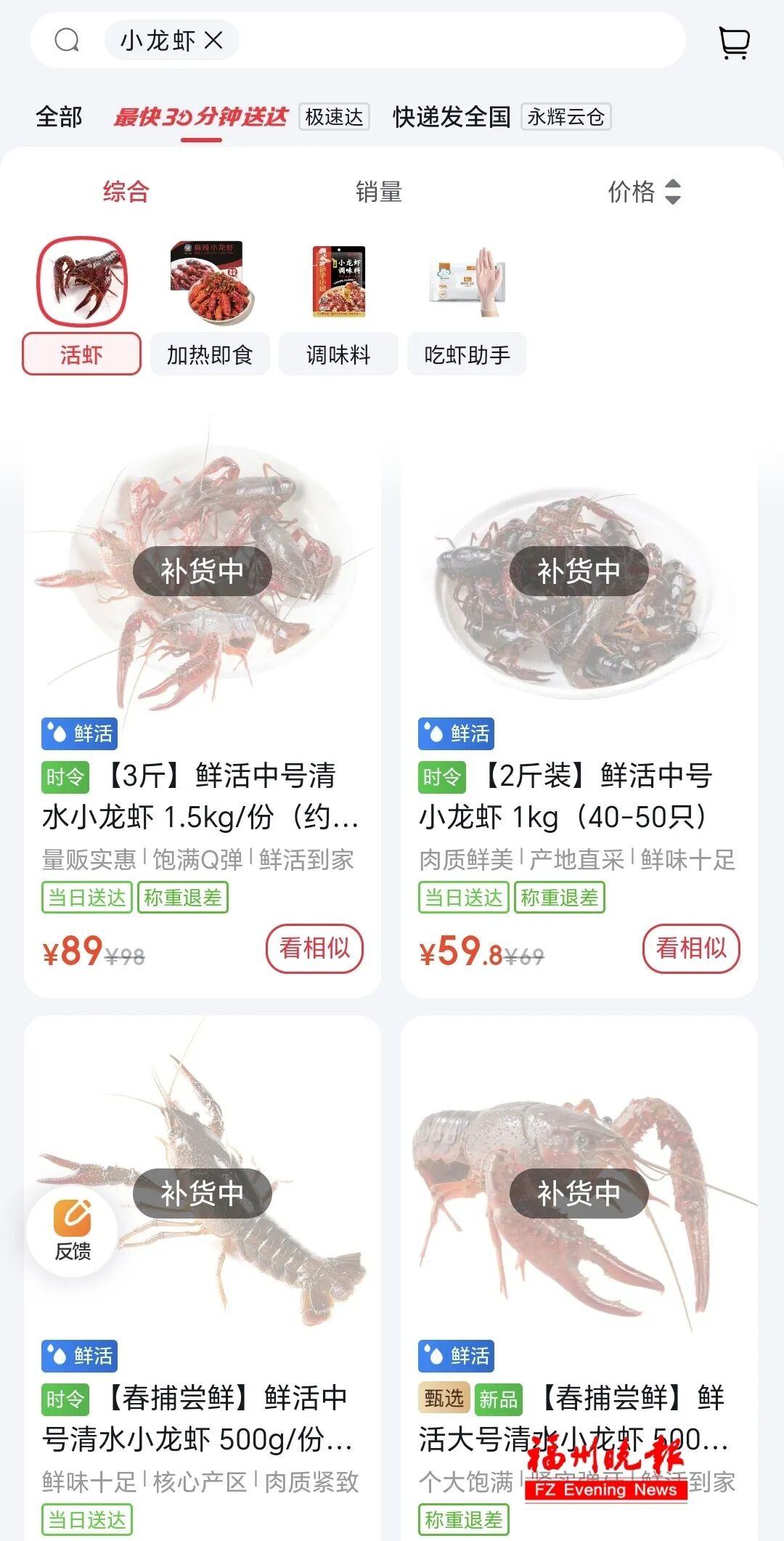Sort results by 价格
784x1541 pixels.
[643, 192]
